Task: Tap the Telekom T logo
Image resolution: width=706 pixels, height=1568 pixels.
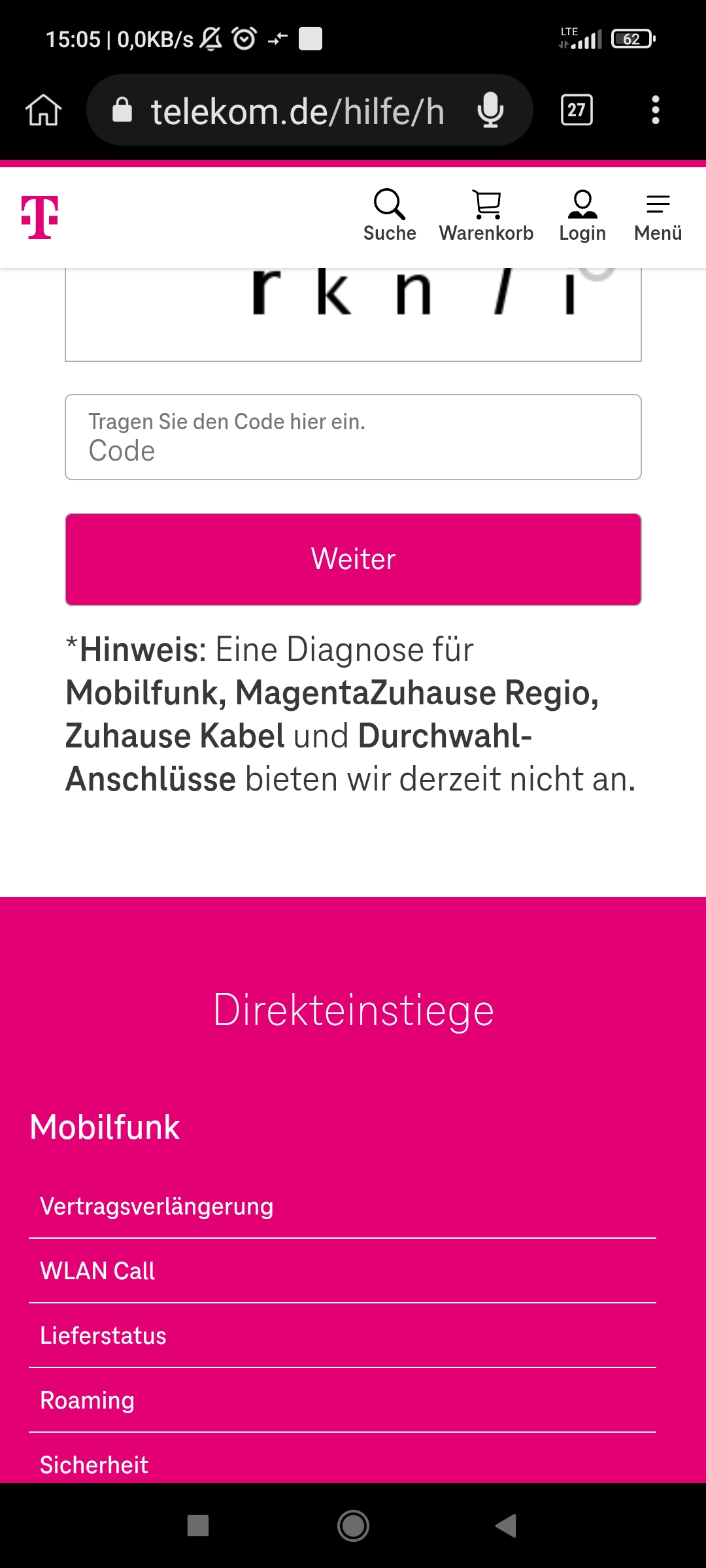Action: pyautogui.click(x=40, y=218)
